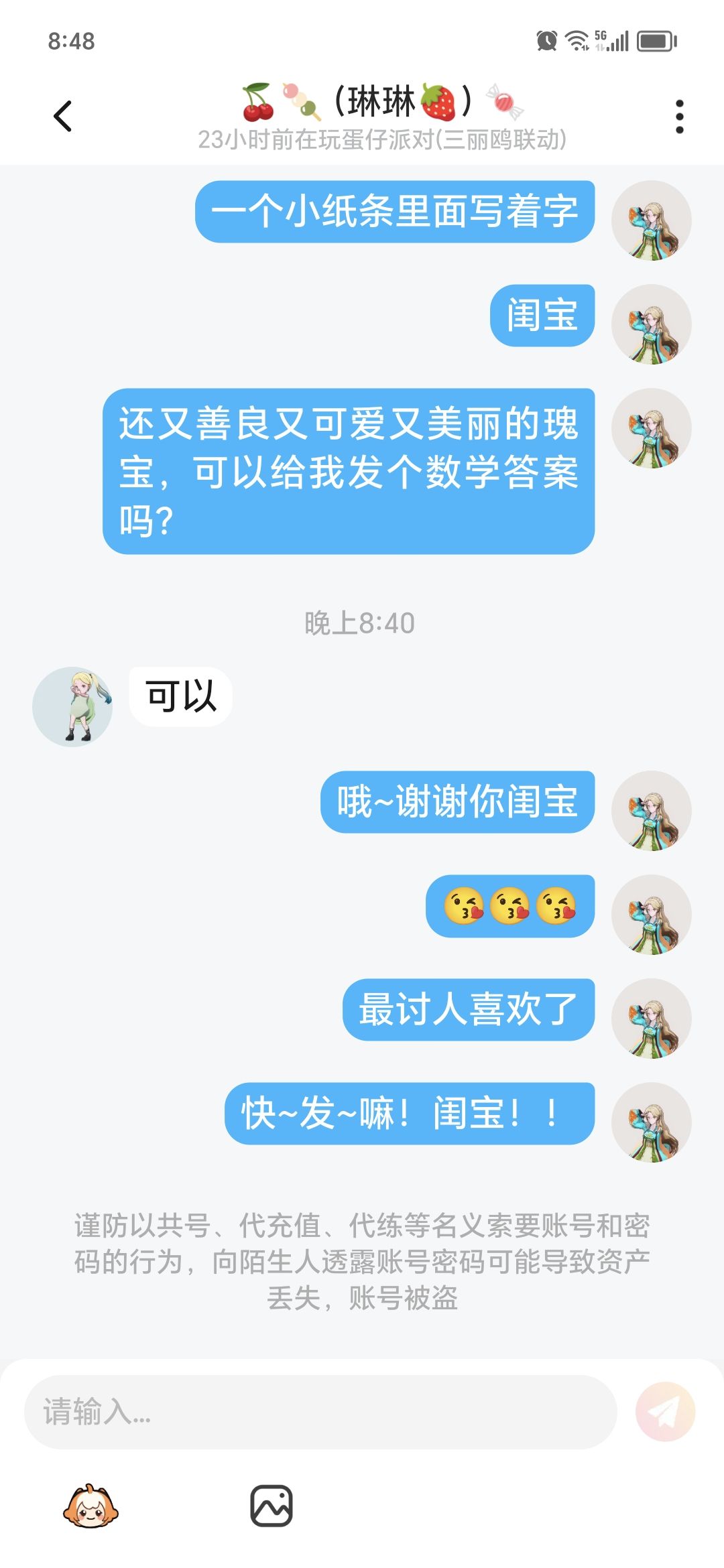Image resolution: width=724 pixels, height=1568 pixels.
Task: Focus the 请输入 message input field
Action: tap(320, 1412)
